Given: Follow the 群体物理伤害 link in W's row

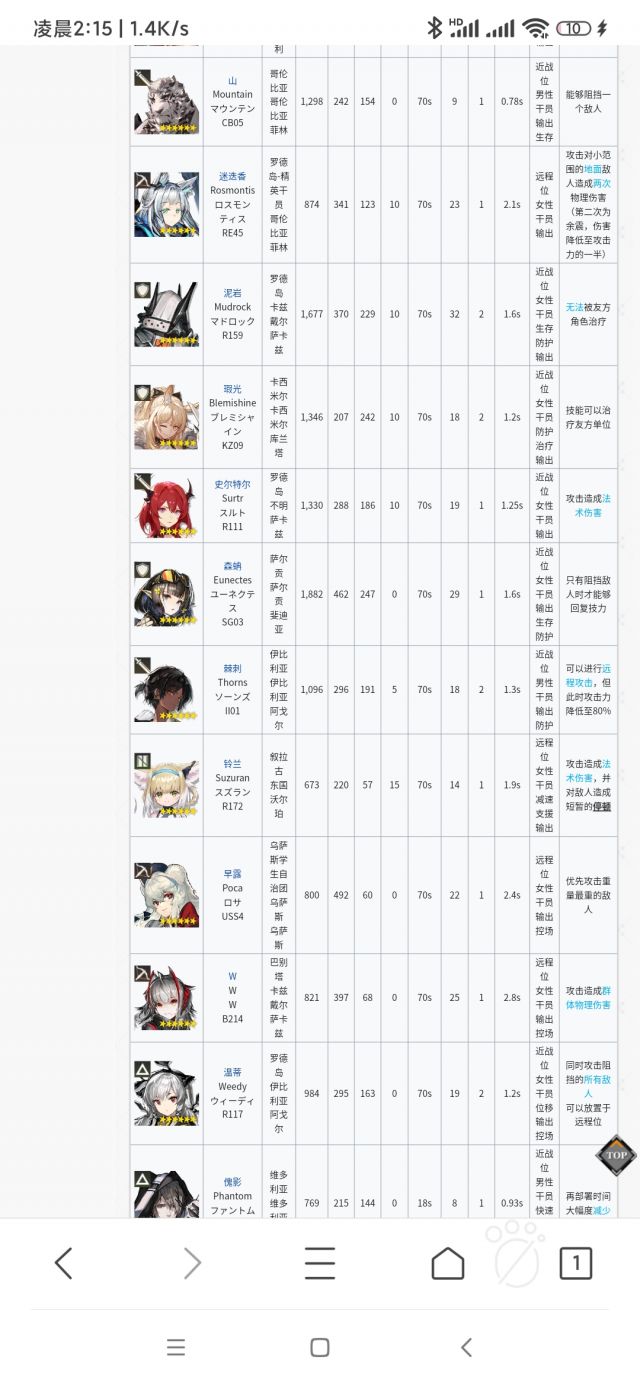Looking at the screenshot, I should point(589,1005).
